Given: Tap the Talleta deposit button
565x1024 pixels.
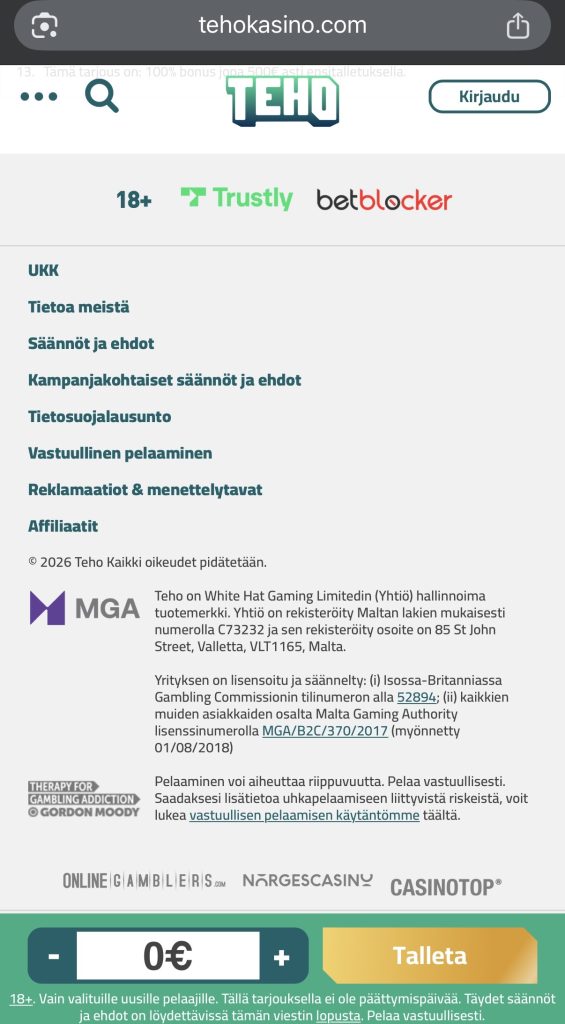Looking at the screenshot, I should tap(430, 955).
